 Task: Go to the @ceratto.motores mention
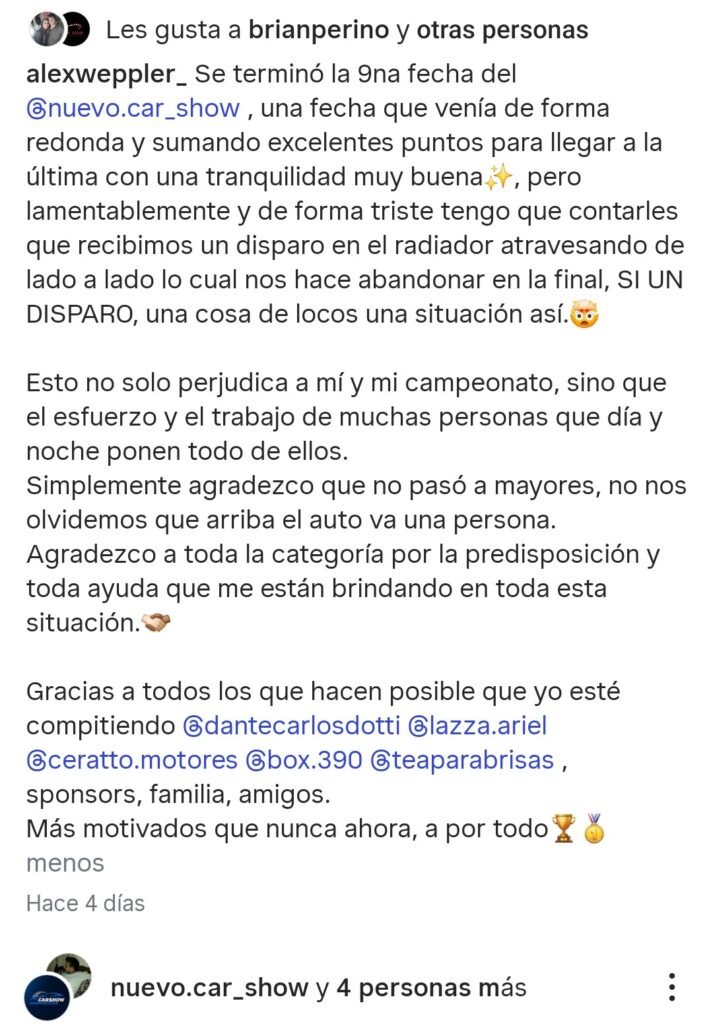131,760
